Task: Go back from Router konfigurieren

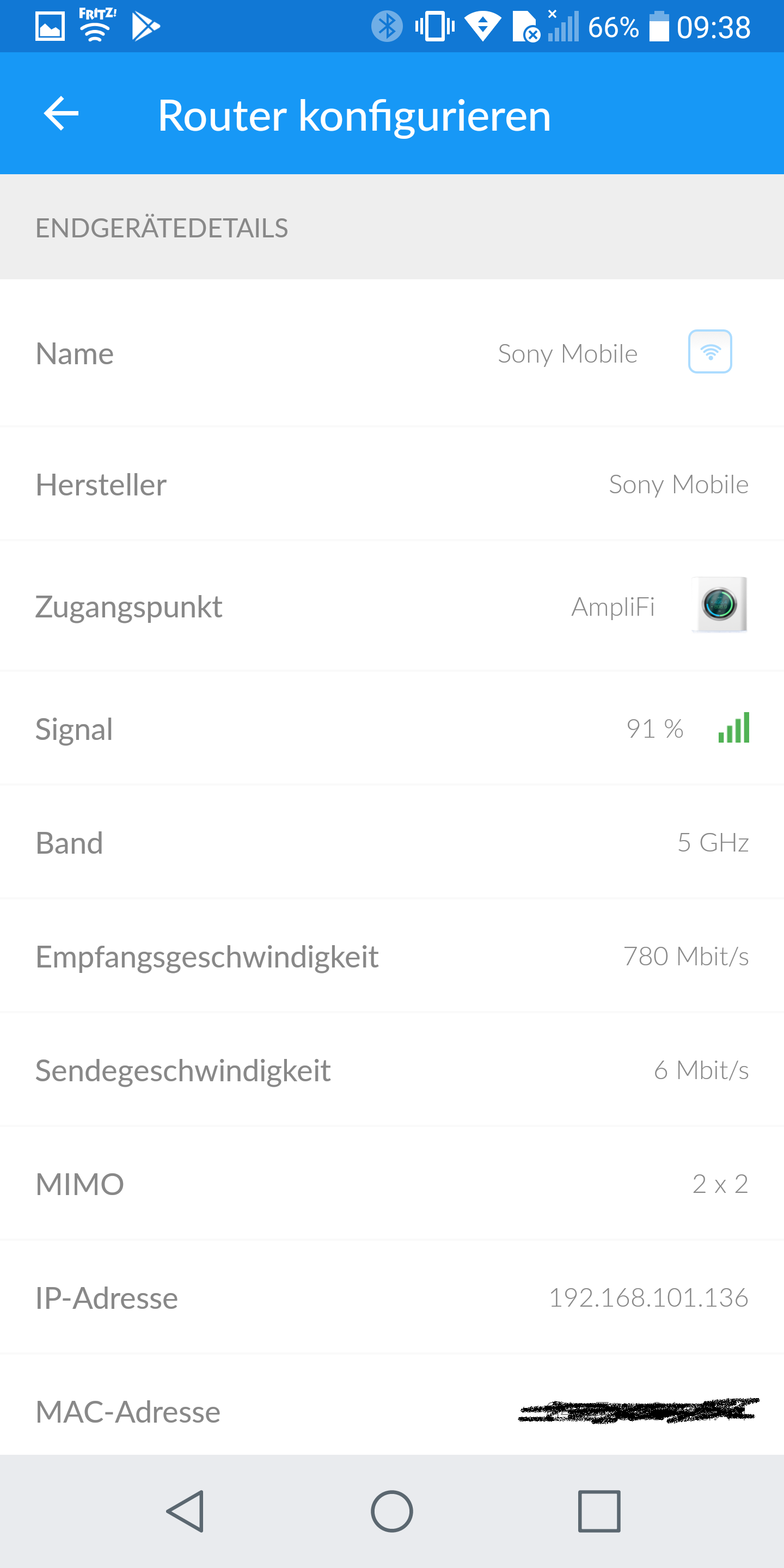Action: 62,113
